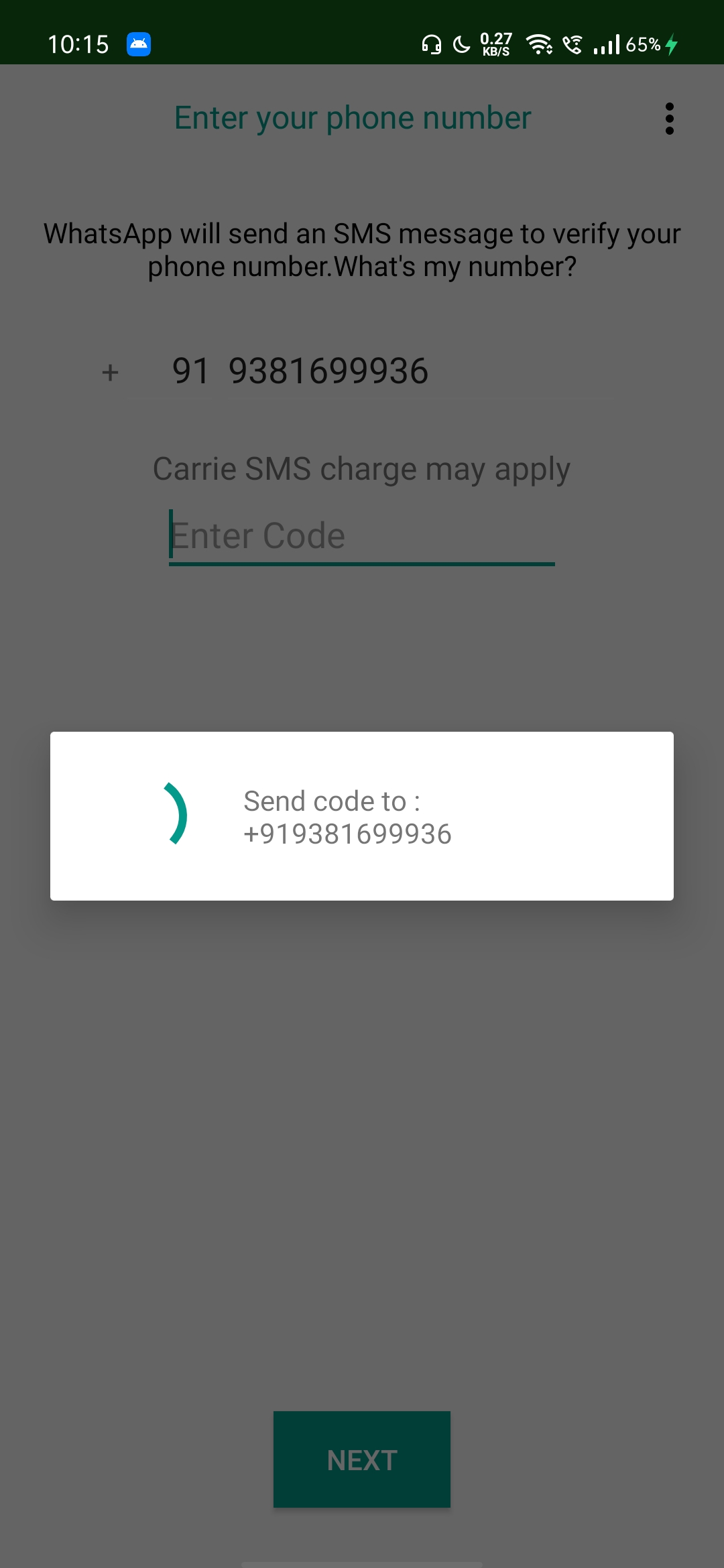Image resolution: width=724 pixels, height=1568 pixels.
Task: Tap the Android notification icon
Action: [x=139, y=44]
